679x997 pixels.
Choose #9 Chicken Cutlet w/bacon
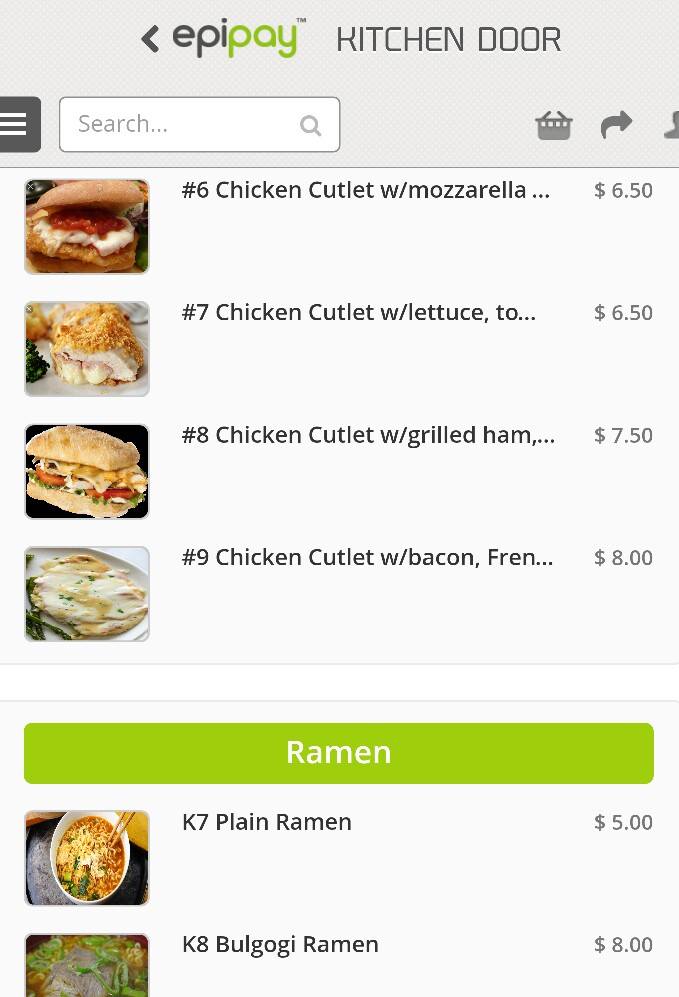coord(366,558)
